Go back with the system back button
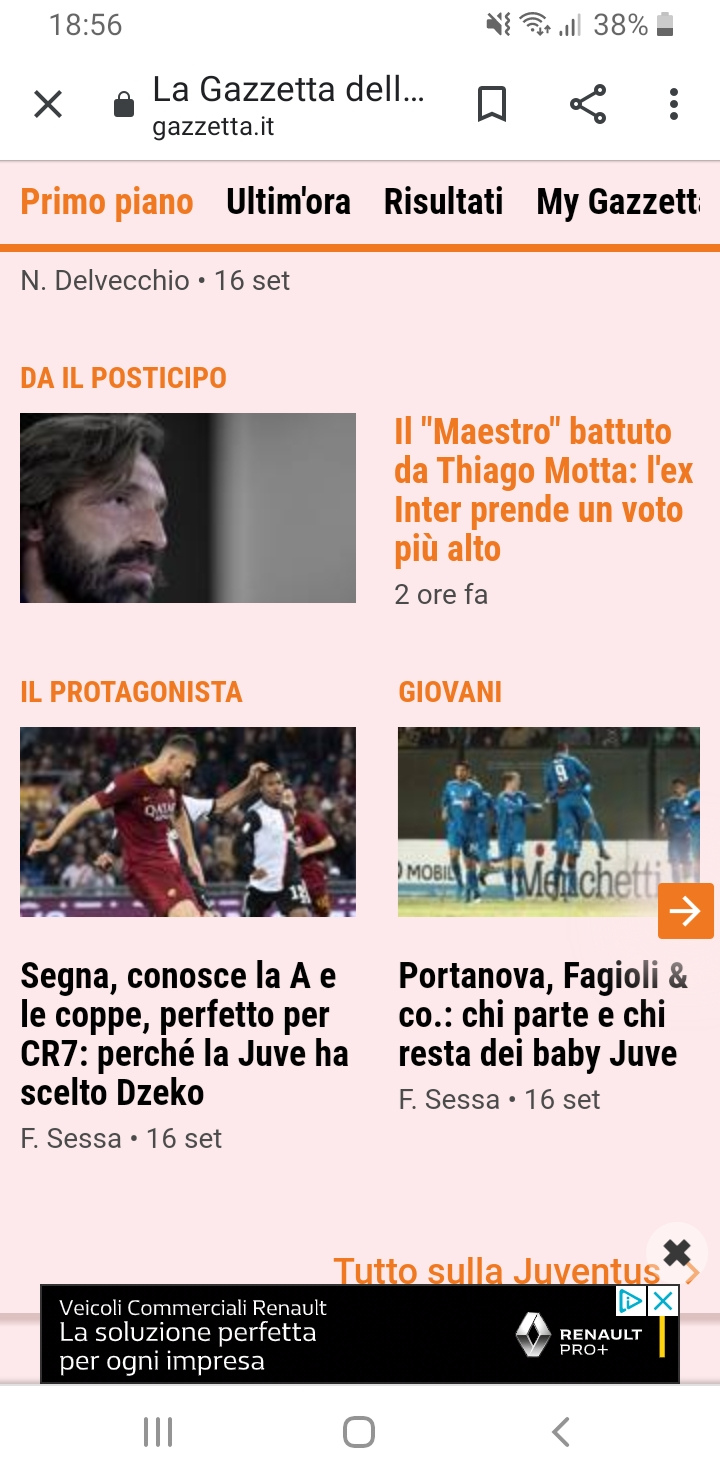Viewport: 720px width, 1480px height. (x=561, y=1432)
